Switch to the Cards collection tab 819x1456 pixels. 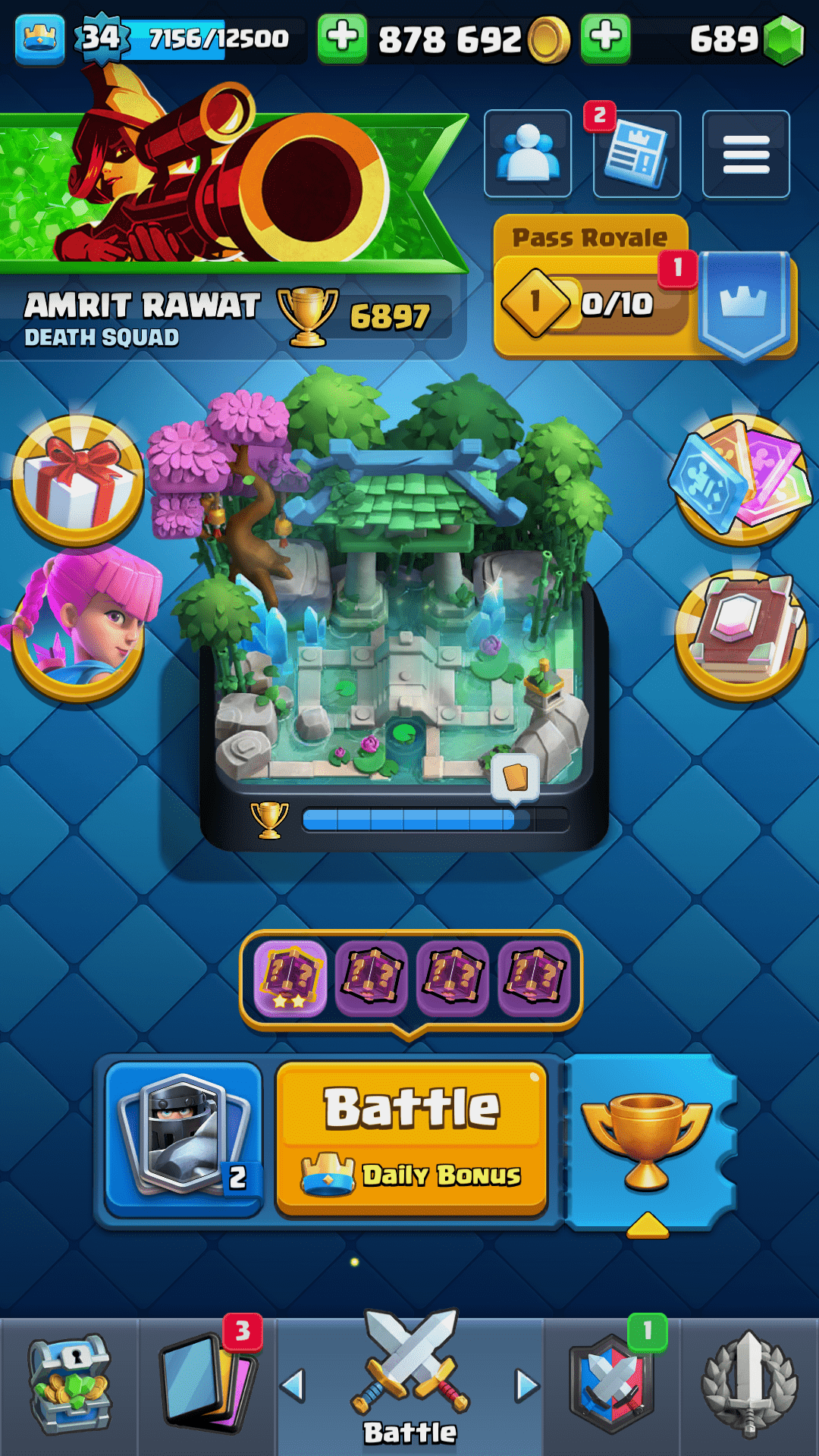[x=206, y=1386]
